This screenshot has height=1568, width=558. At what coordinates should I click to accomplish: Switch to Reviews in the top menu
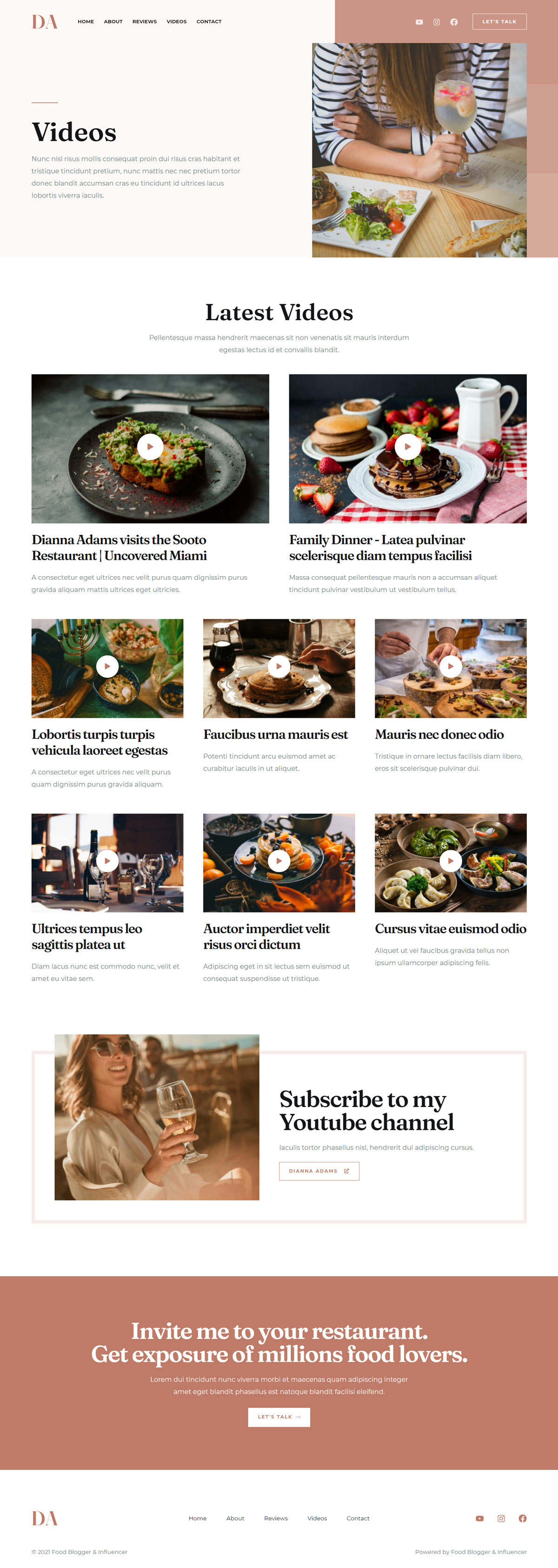click(x=144, y=22)
